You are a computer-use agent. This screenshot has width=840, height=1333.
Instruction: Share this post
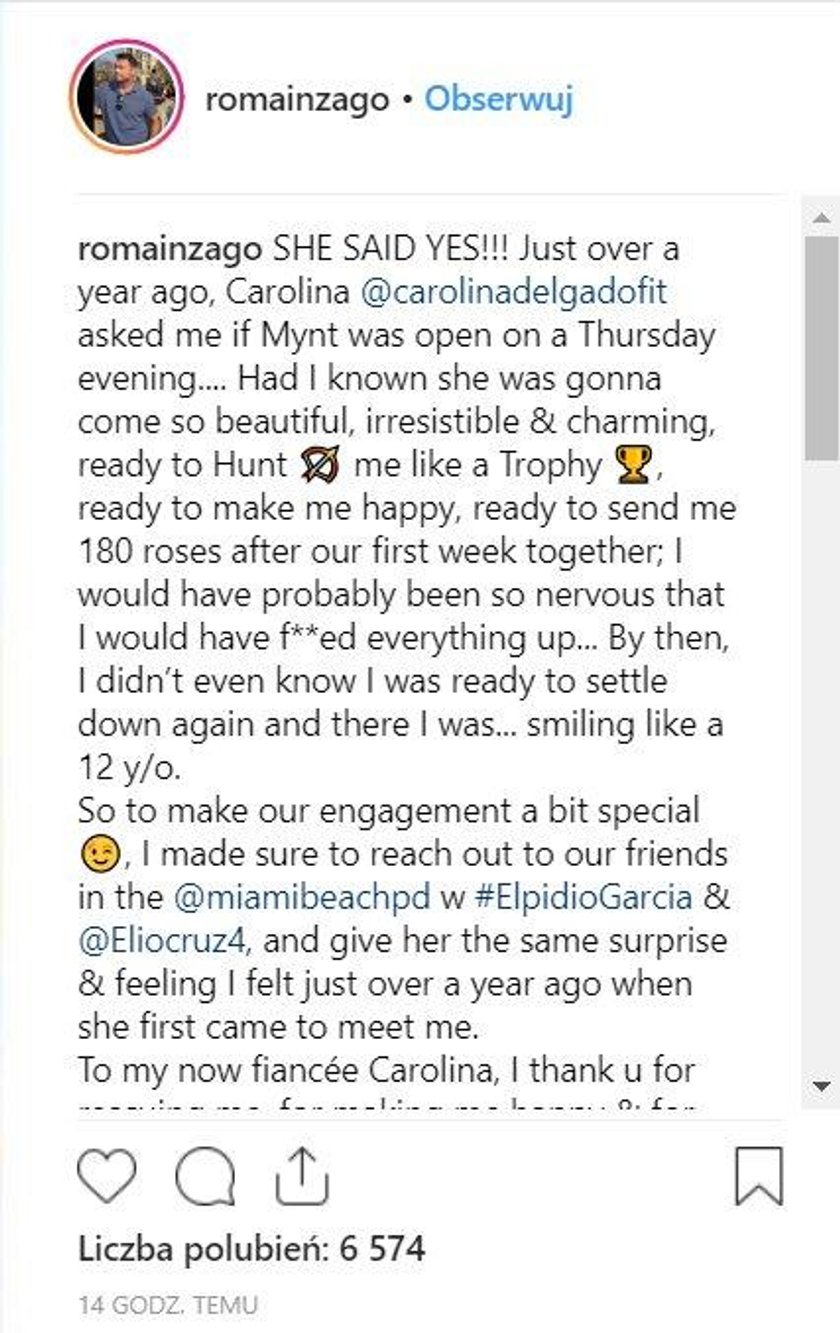[x=300, y=1176]
